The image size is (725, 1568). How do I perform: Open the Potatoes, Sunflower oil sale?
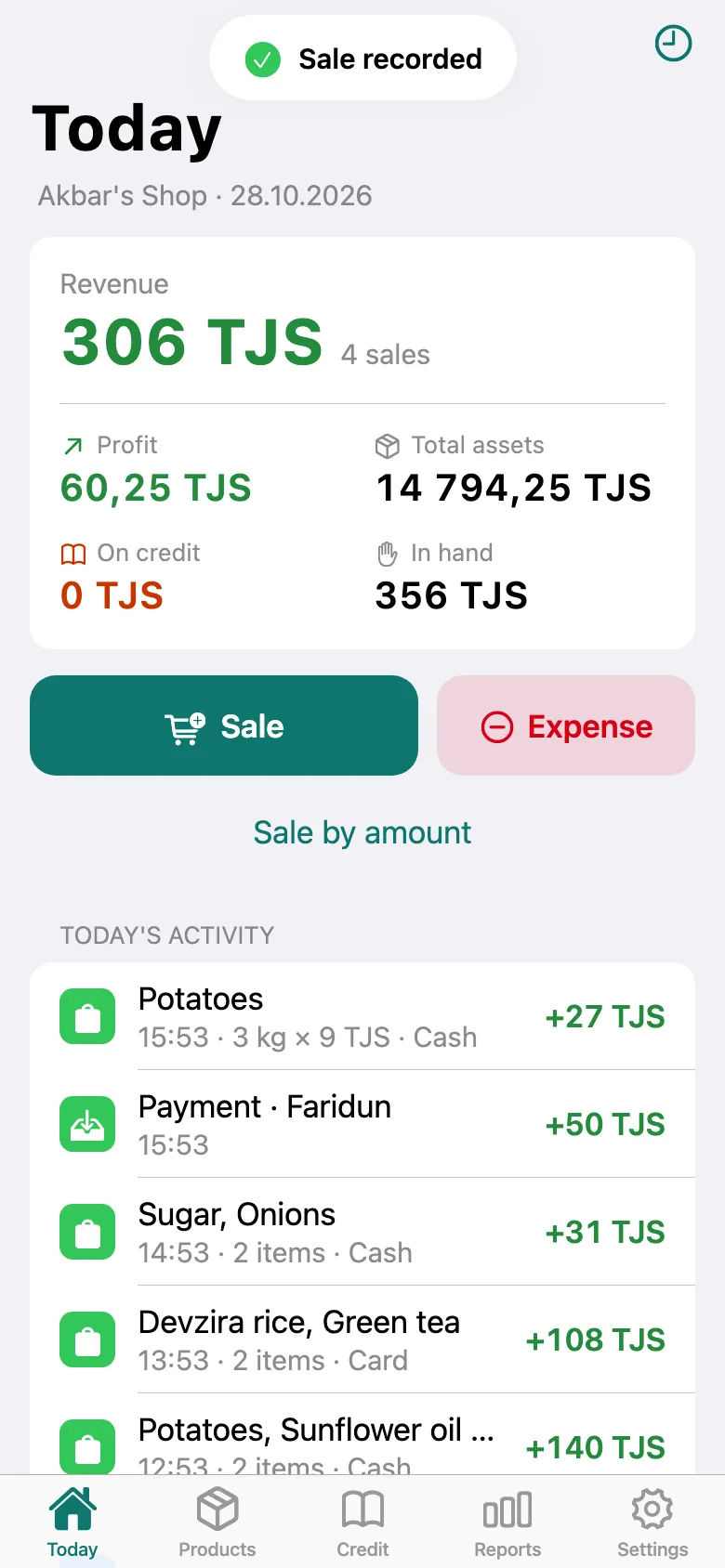point(362,1434)
